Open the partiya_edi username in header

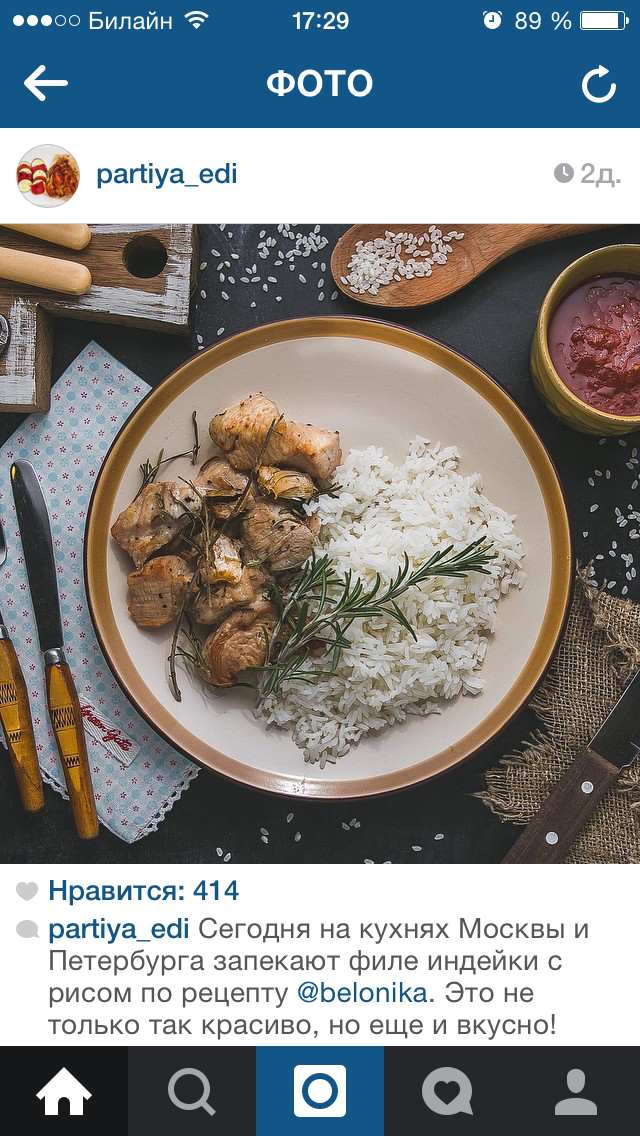166,174
